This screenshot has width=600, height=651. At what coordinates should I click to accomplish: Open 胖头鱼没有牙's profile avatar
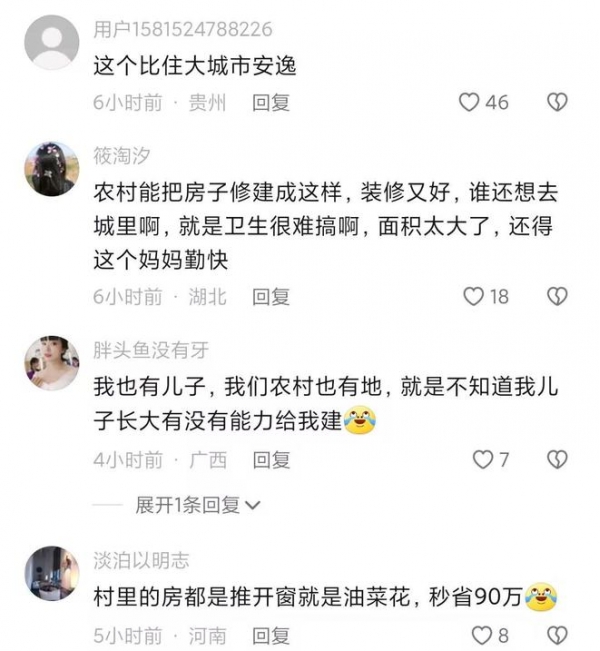click(x=51, y=362)
